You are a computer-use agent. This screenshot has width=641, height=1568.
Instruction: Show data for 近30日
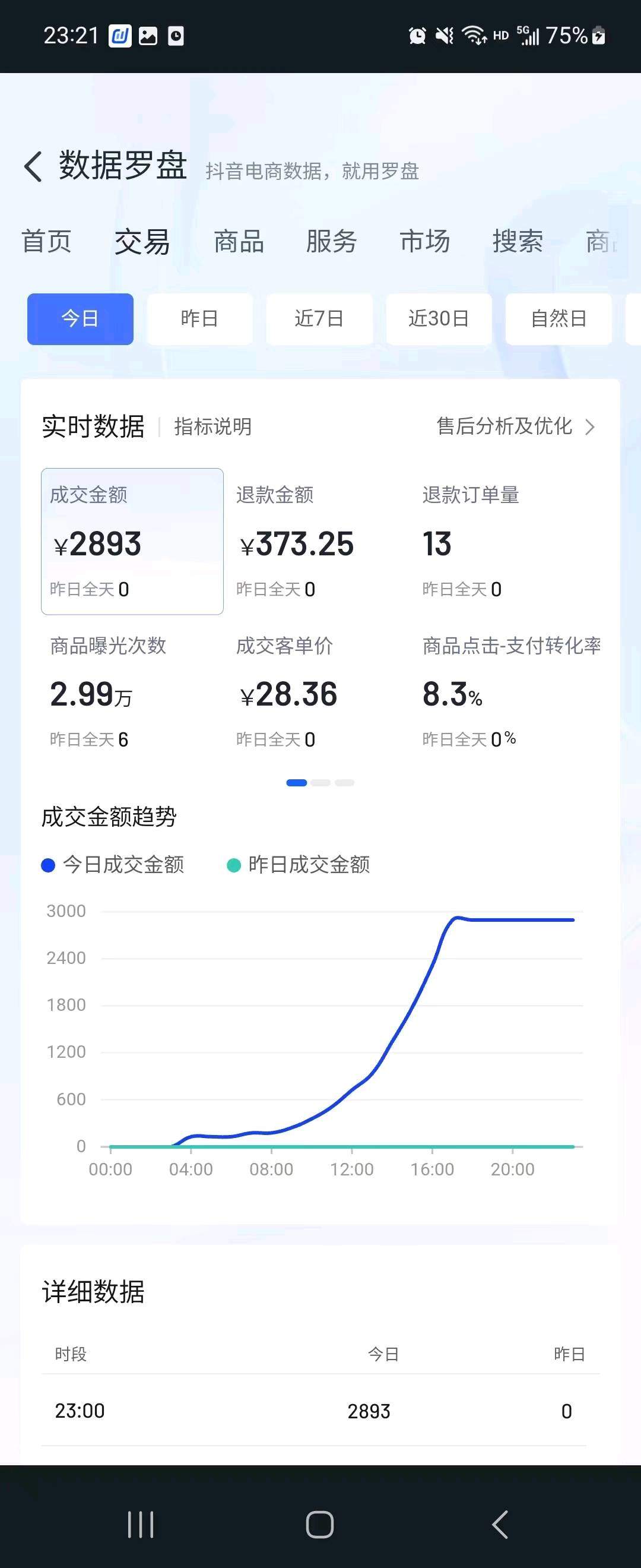point(439,319)
